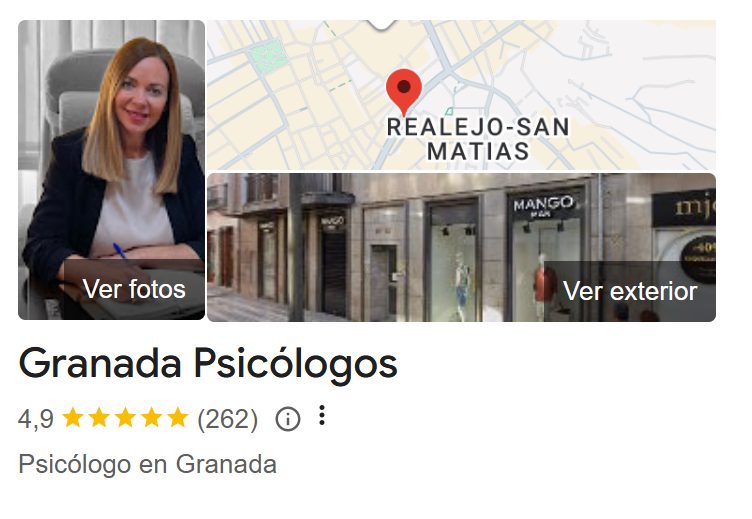
Task: Open Ver fotos photo gallery
Action: click(x=112, y=171)
